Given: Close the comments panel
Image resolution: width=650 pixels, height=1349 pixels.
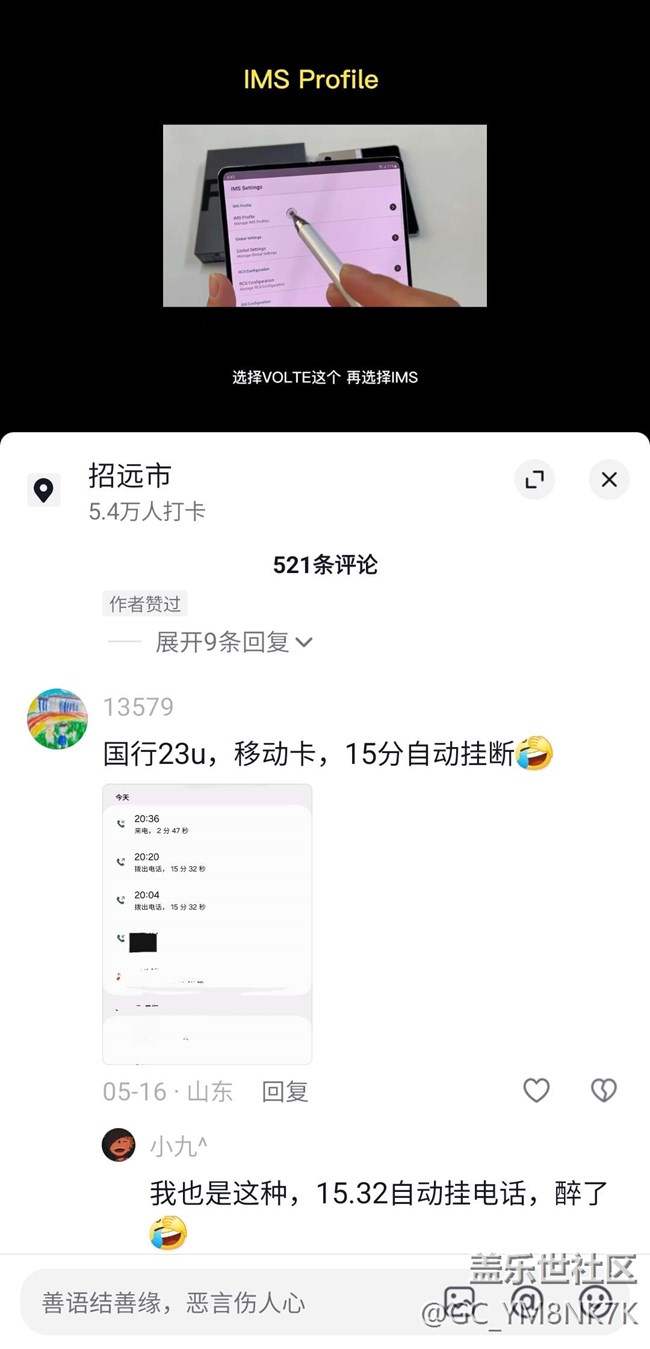Looking at the screenshot, I should [609, 480].
